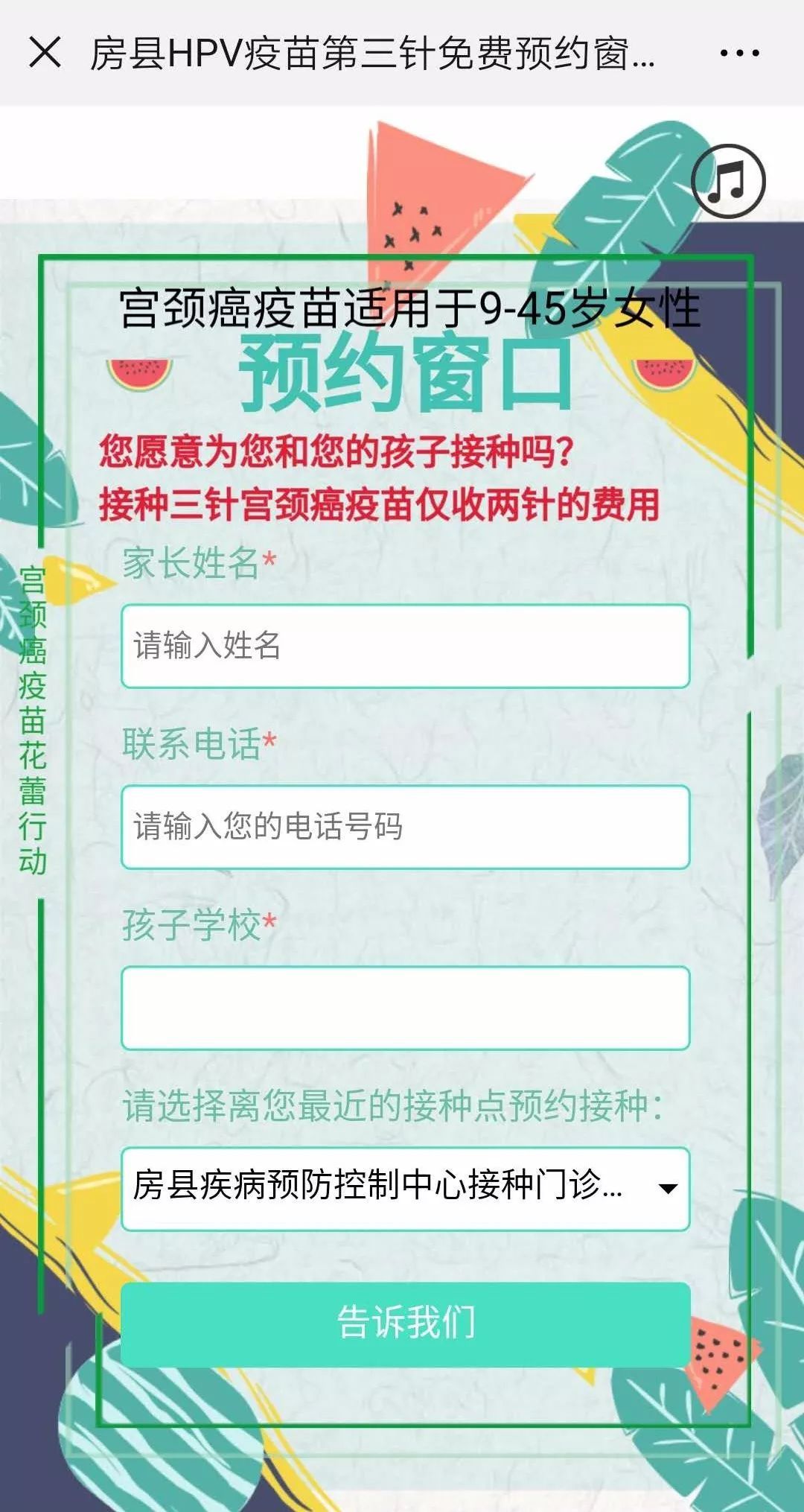Screen dimensions: 804x1512
Task: Select the 孩子学校 school input field
Action: [406, 1008]
